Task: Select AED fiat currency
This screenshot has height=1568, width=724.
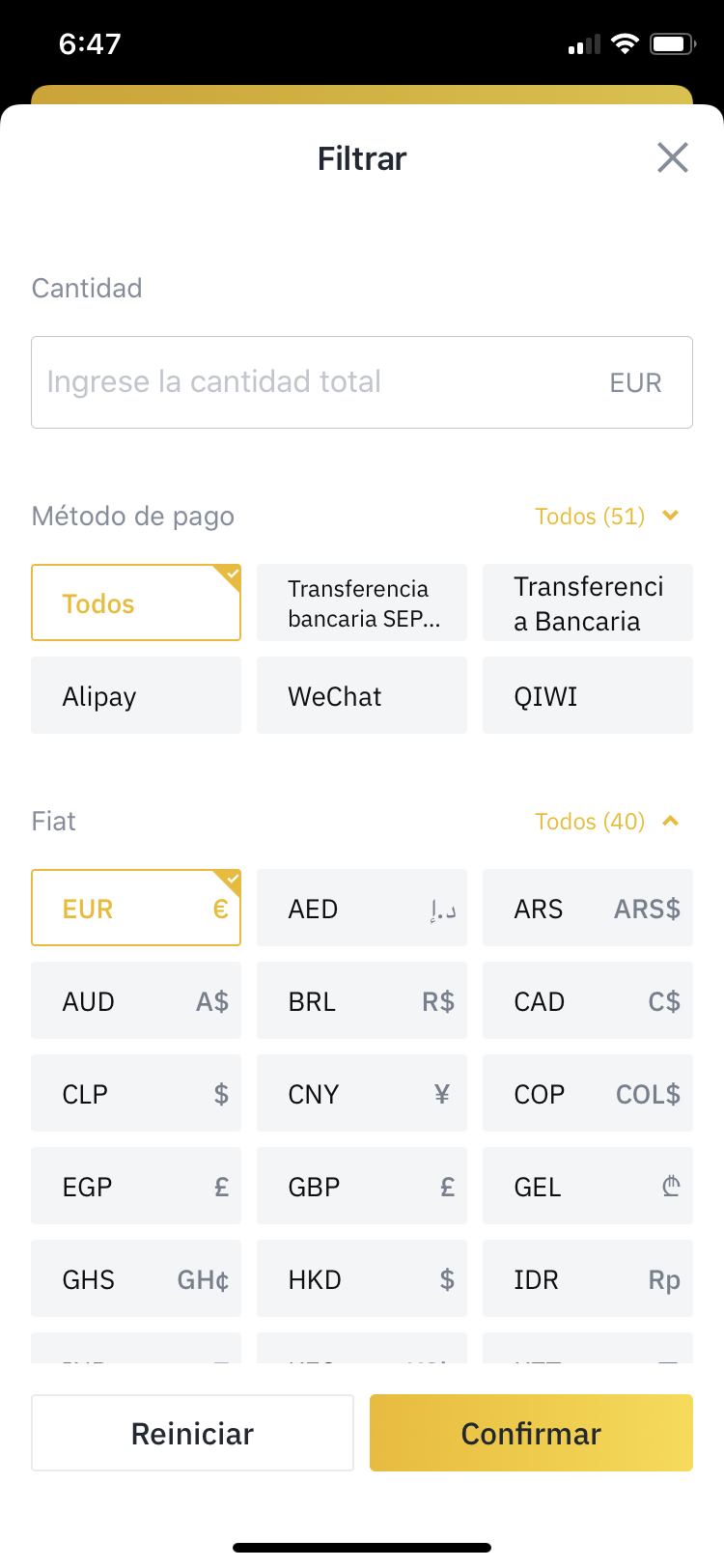Action: (362, 908)
